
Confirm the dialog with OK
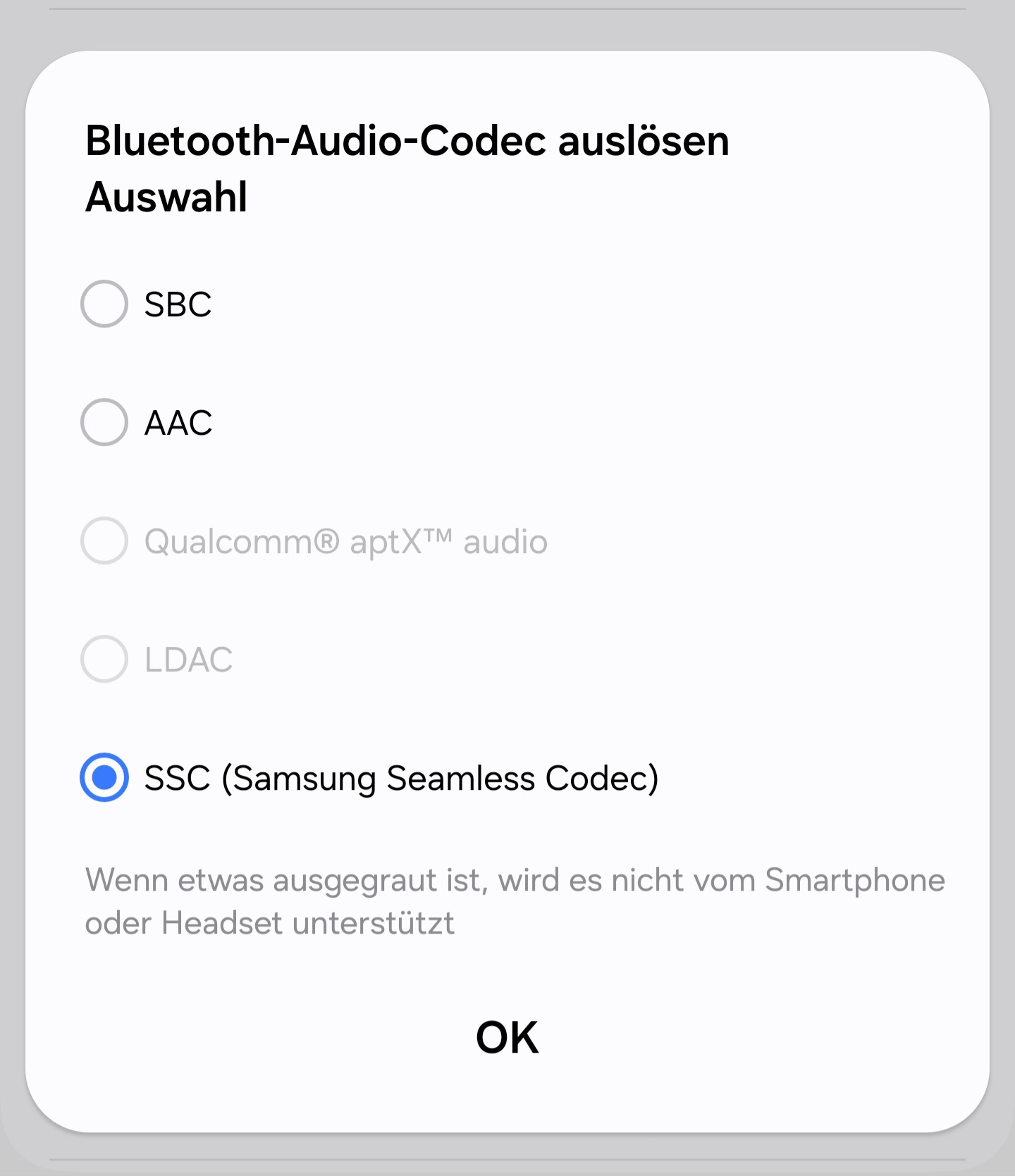point(507,1037)
